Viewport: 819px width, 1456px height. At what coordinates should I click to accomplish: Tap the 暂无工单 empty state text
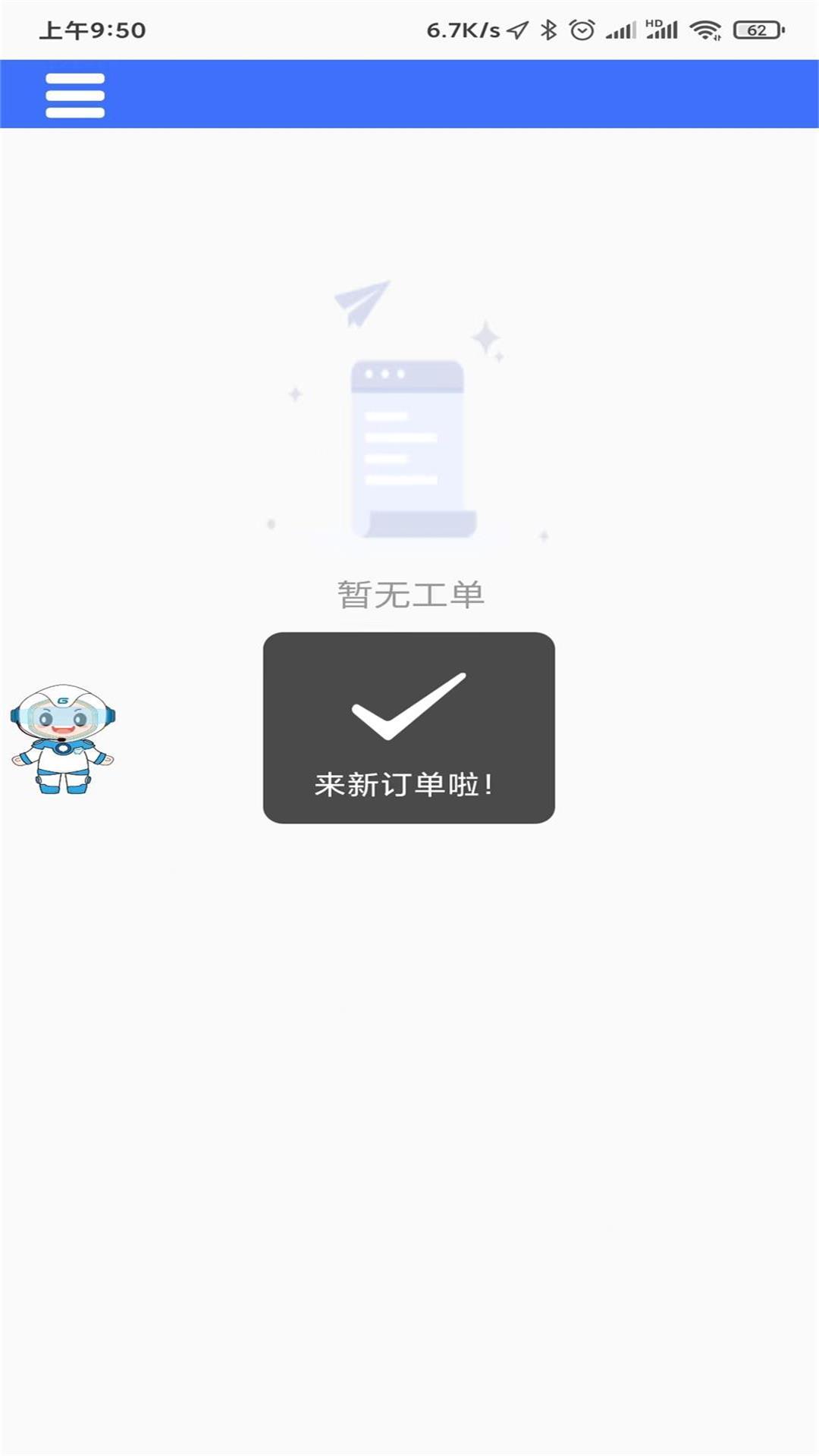(409, 594)
